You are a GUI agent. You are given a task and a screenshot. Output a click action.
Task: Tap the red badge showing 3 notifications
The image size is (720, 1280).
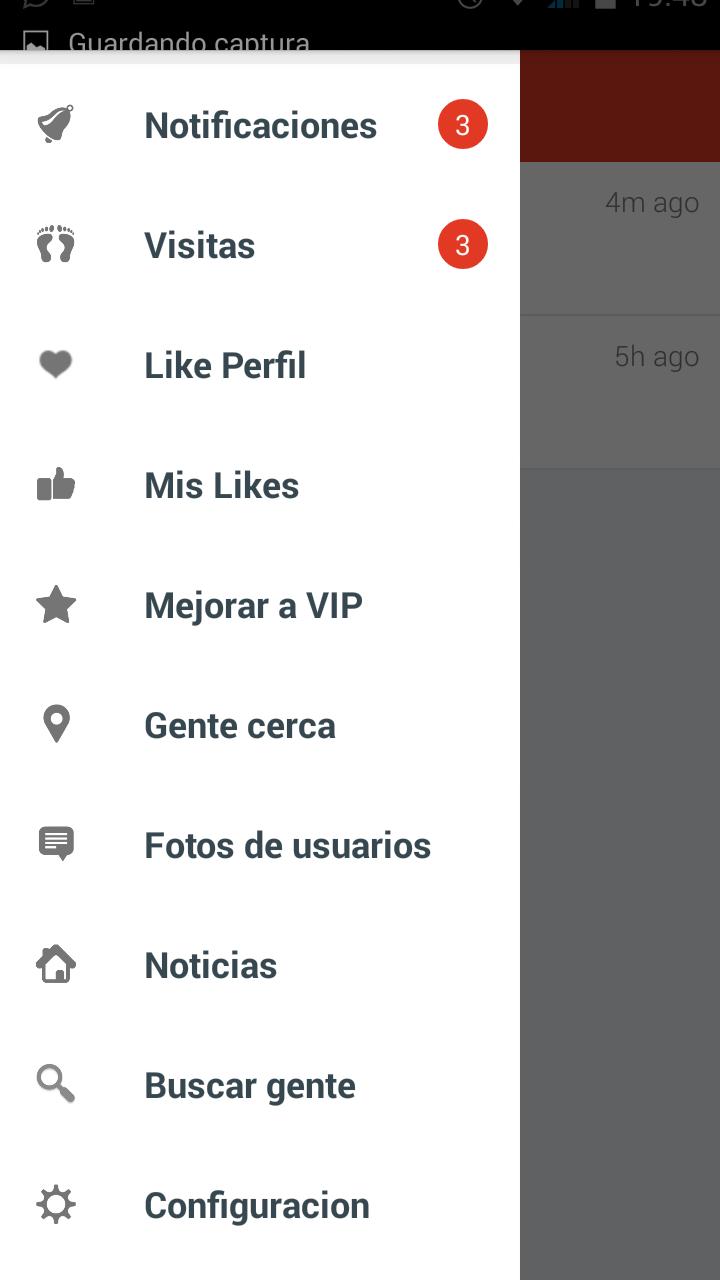(x=462, y=124)
